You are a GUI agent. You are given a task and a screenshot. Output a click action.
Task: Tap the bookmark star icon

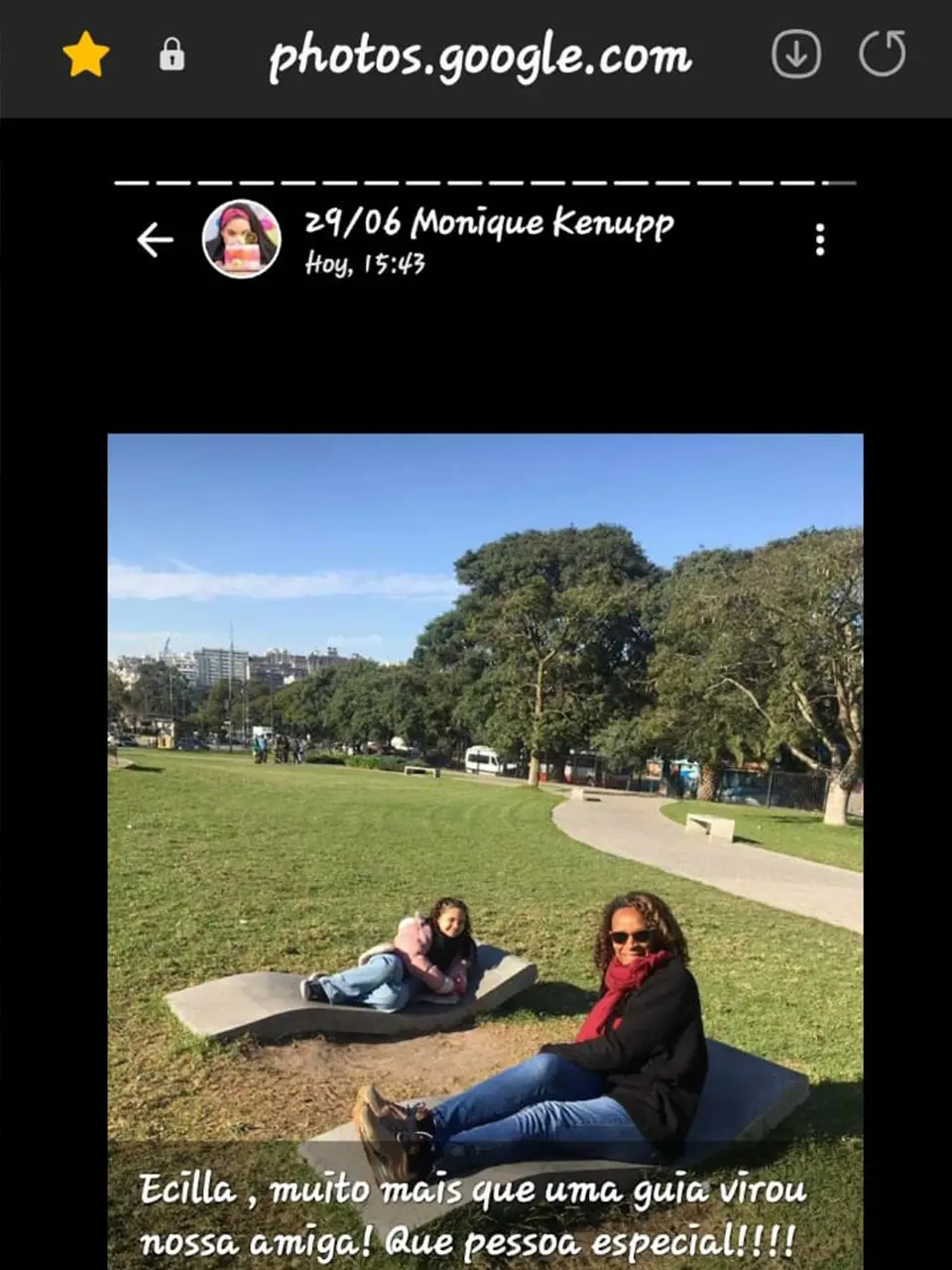[86, 55]
